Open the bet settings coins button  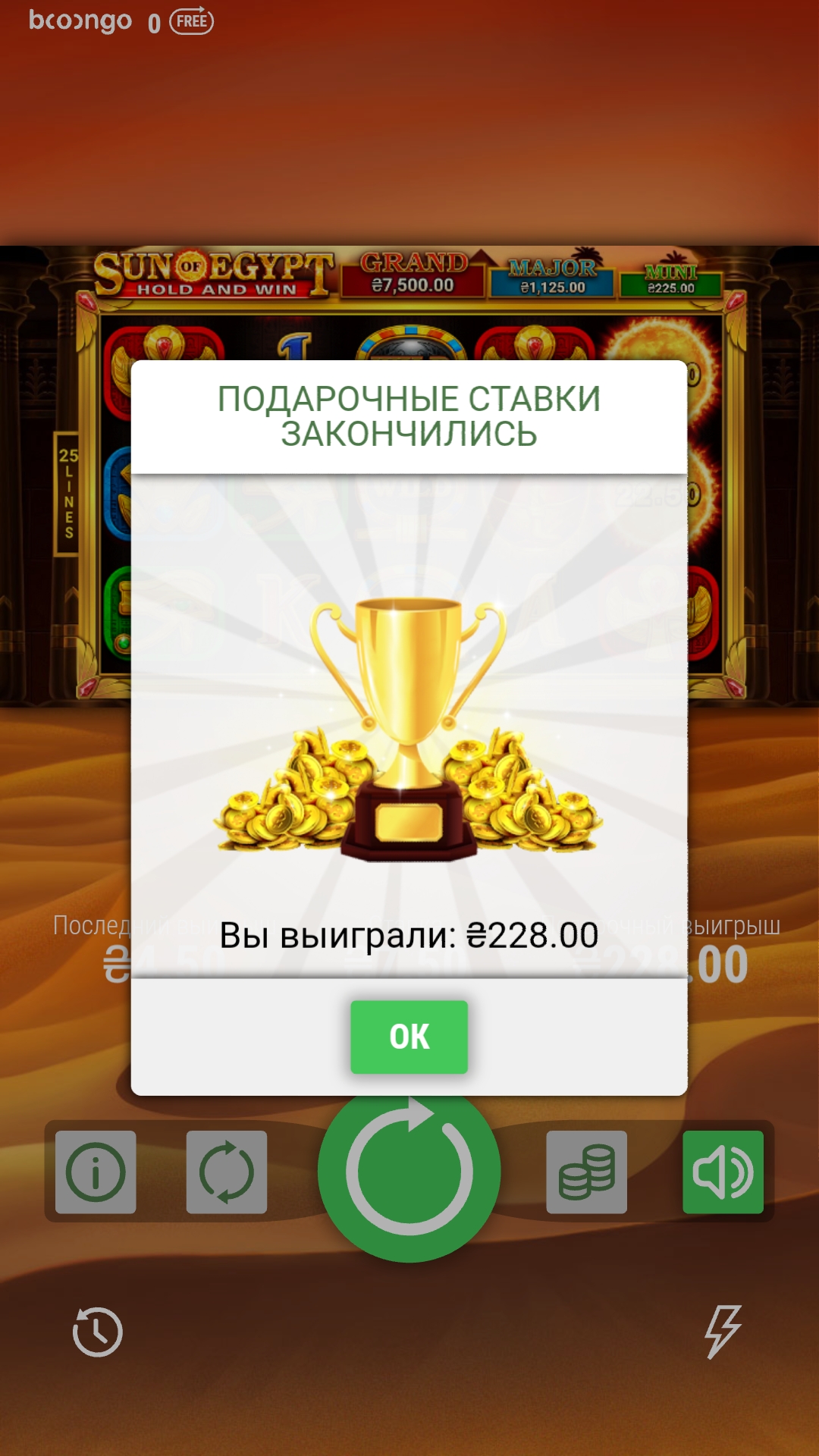tap(586, 1172)
